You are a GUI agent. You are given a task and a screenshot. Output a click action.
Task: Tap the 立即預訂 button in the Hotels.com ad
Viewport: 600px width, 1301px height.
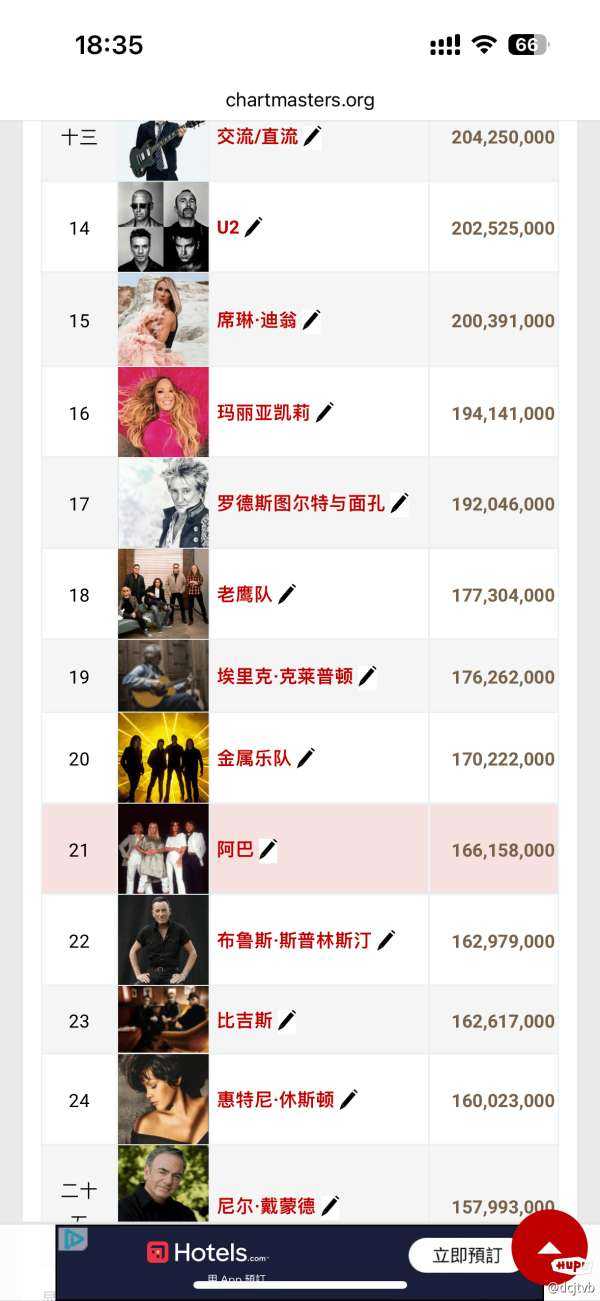(467, 1255)
